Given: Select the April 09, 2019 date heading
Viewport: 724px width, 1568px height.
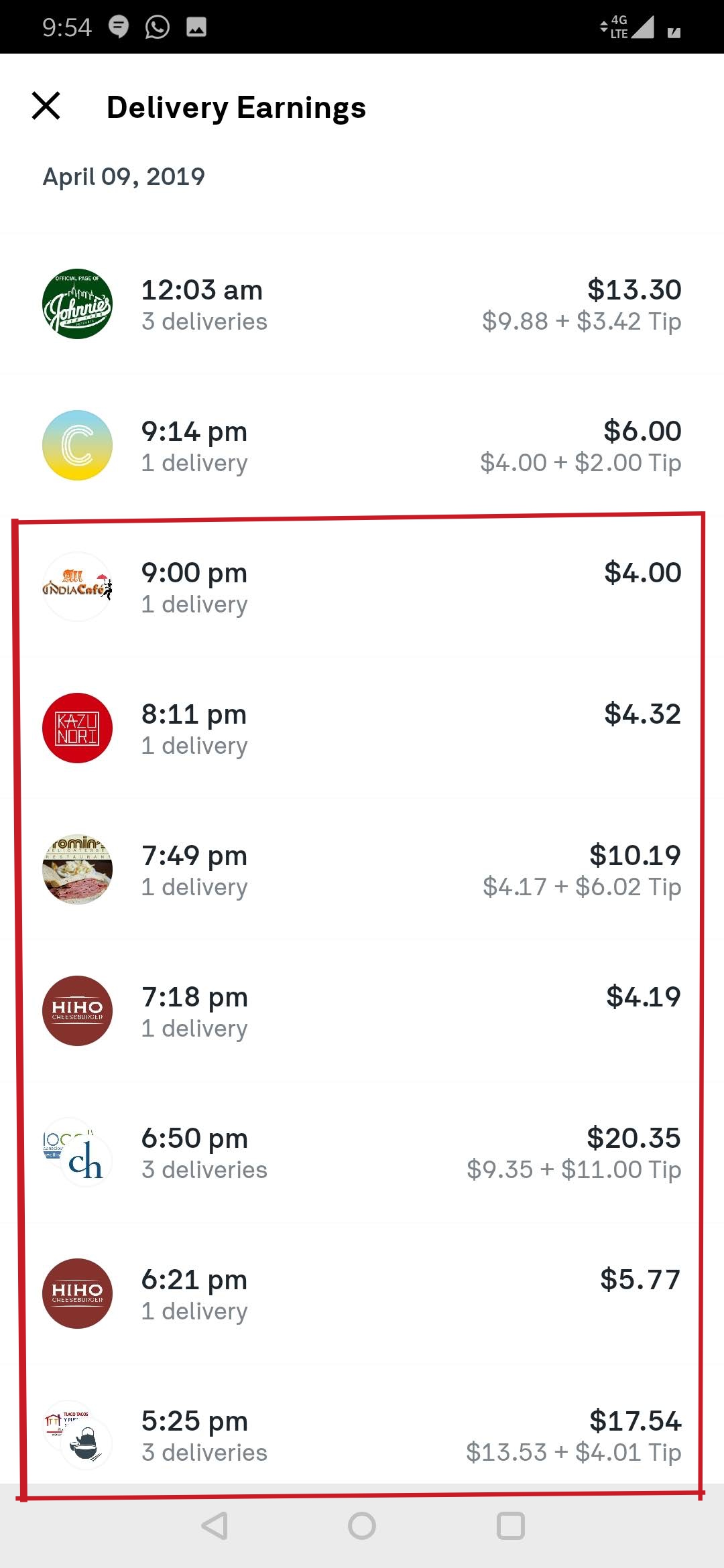Looking at the screenshot, I should 124,176.
